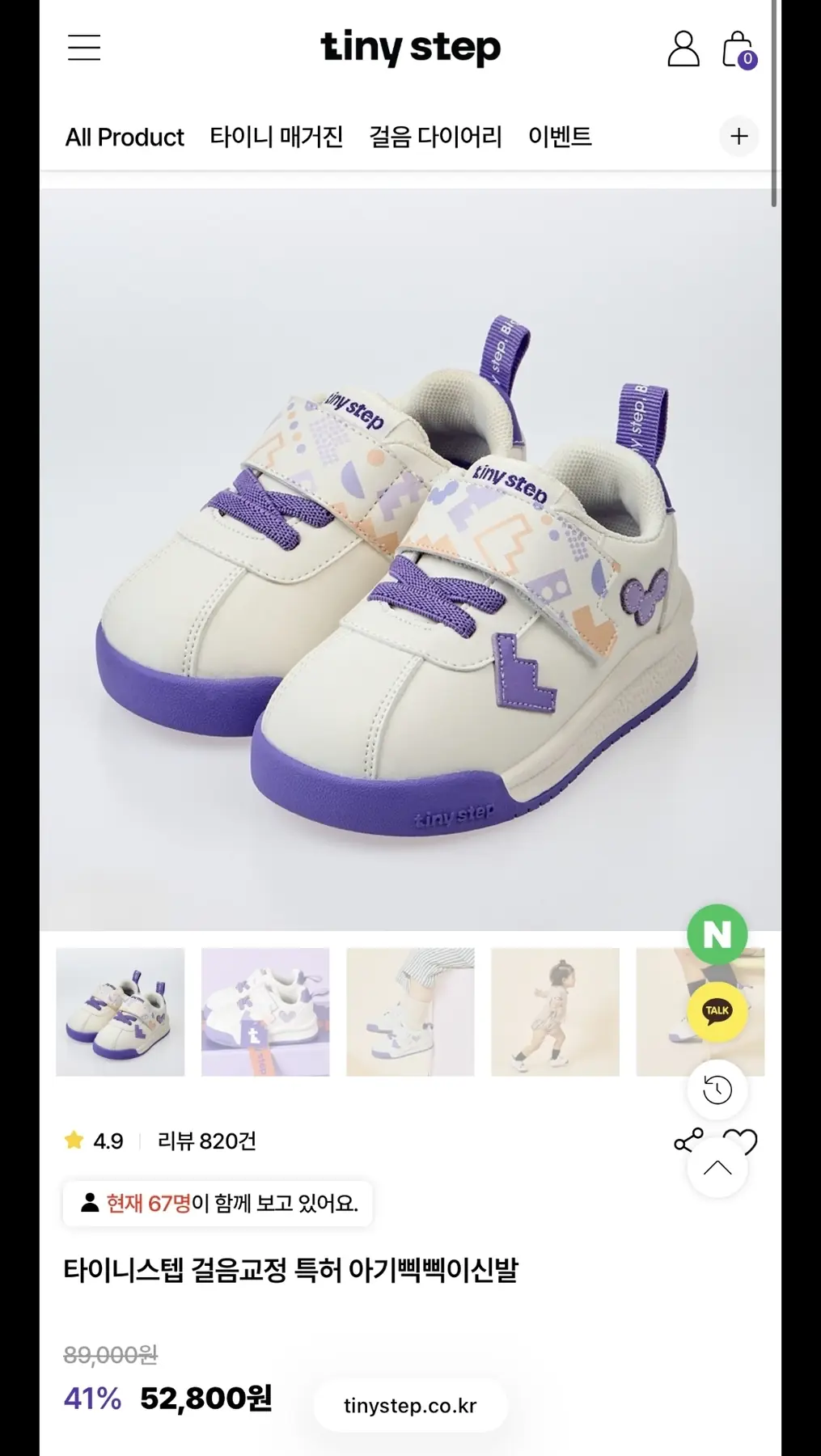Select the 걸음 다이어리 tab
Screen dimensions: 821x1456
[x=435, y=137]
